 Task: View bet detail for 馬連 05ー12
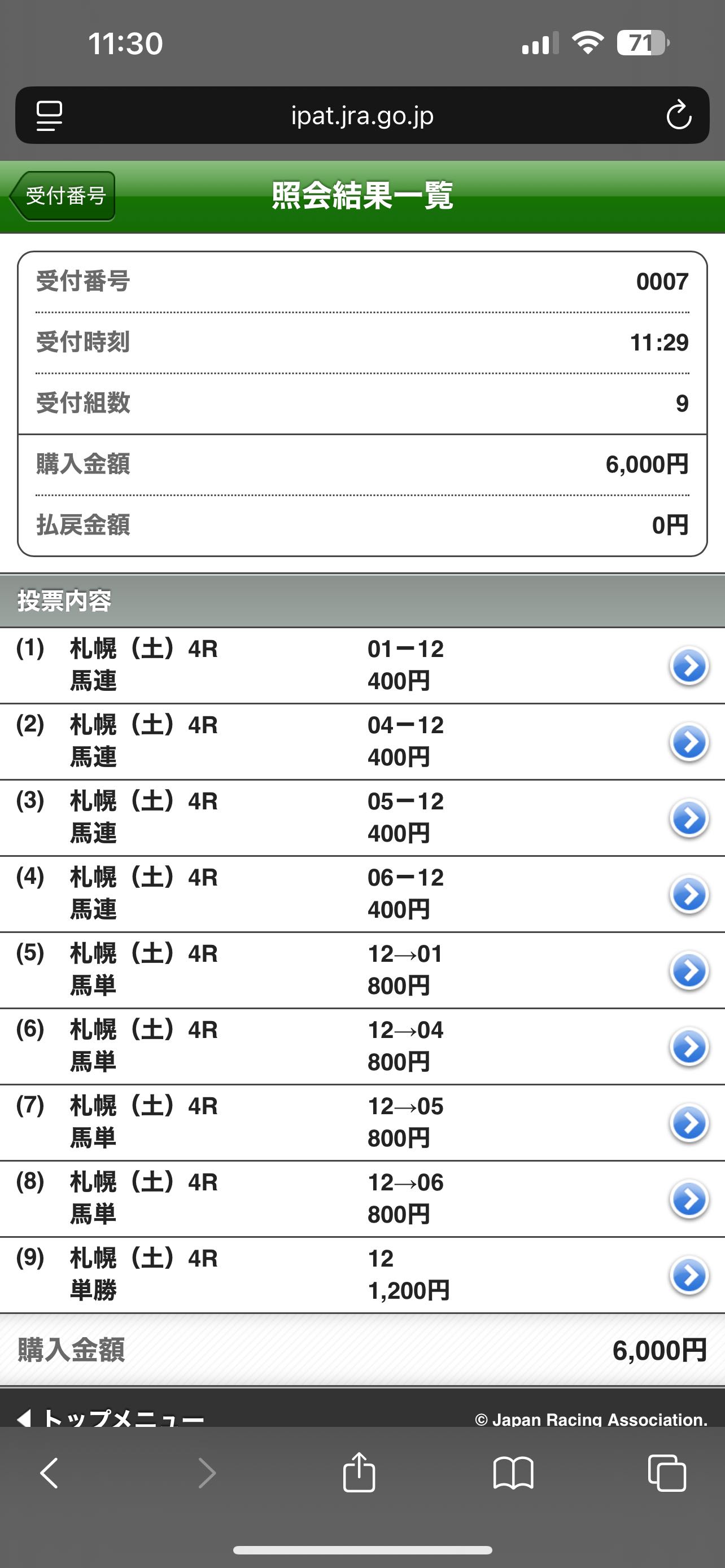point(688,818)
